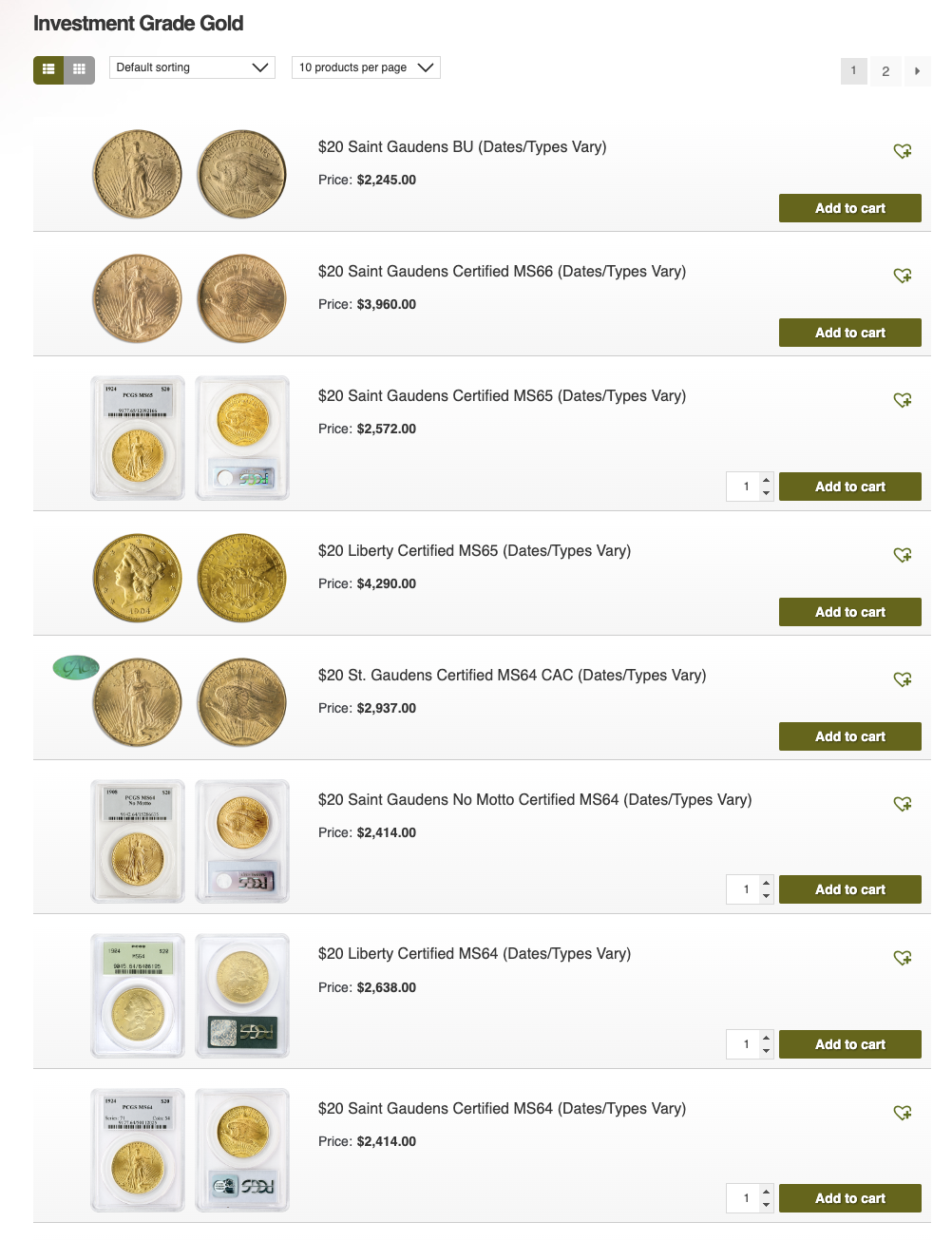The image size is (952, 1241).
Task: Select the list view layout
Action: pyautogui.click(x=48, y=69)
